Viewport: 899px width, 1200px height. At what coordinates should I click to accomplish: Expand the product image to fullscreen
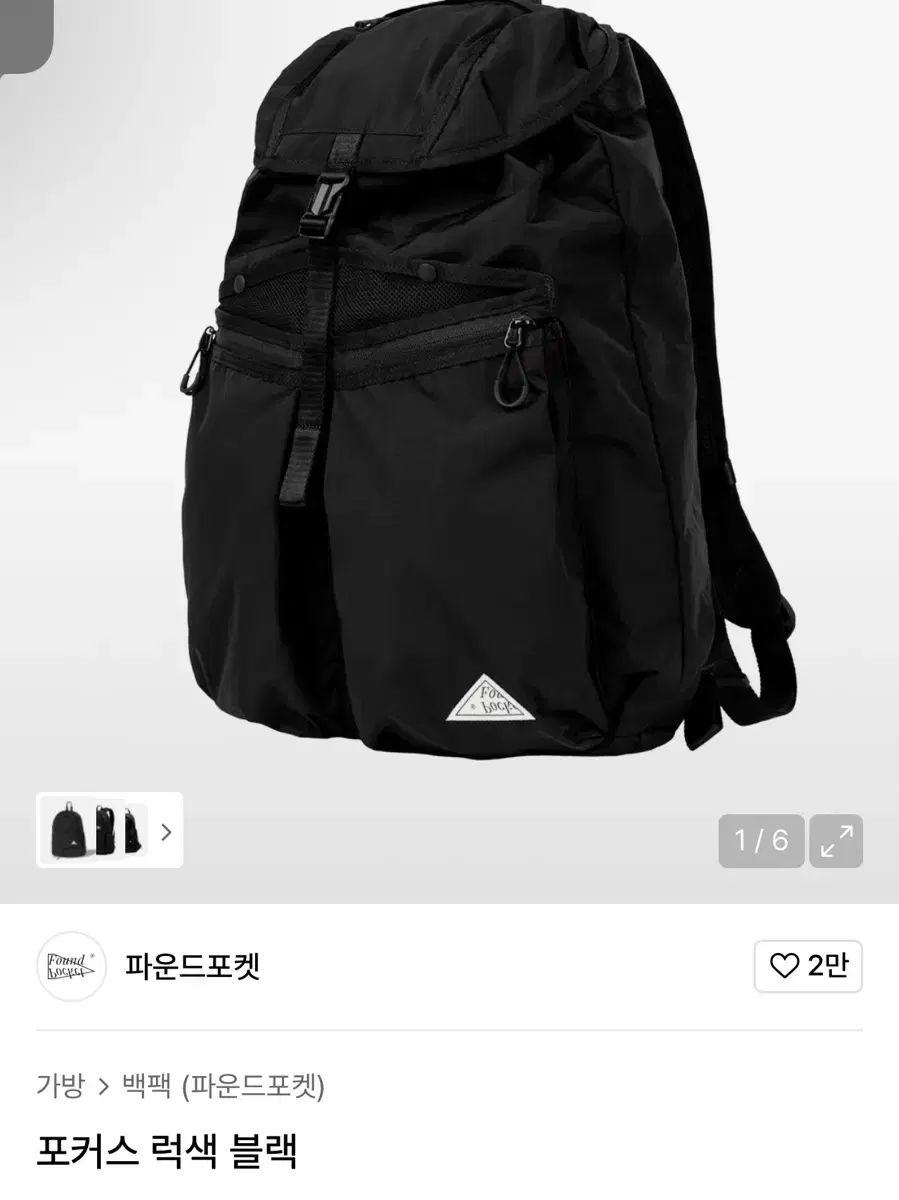(x=836, y=841)
